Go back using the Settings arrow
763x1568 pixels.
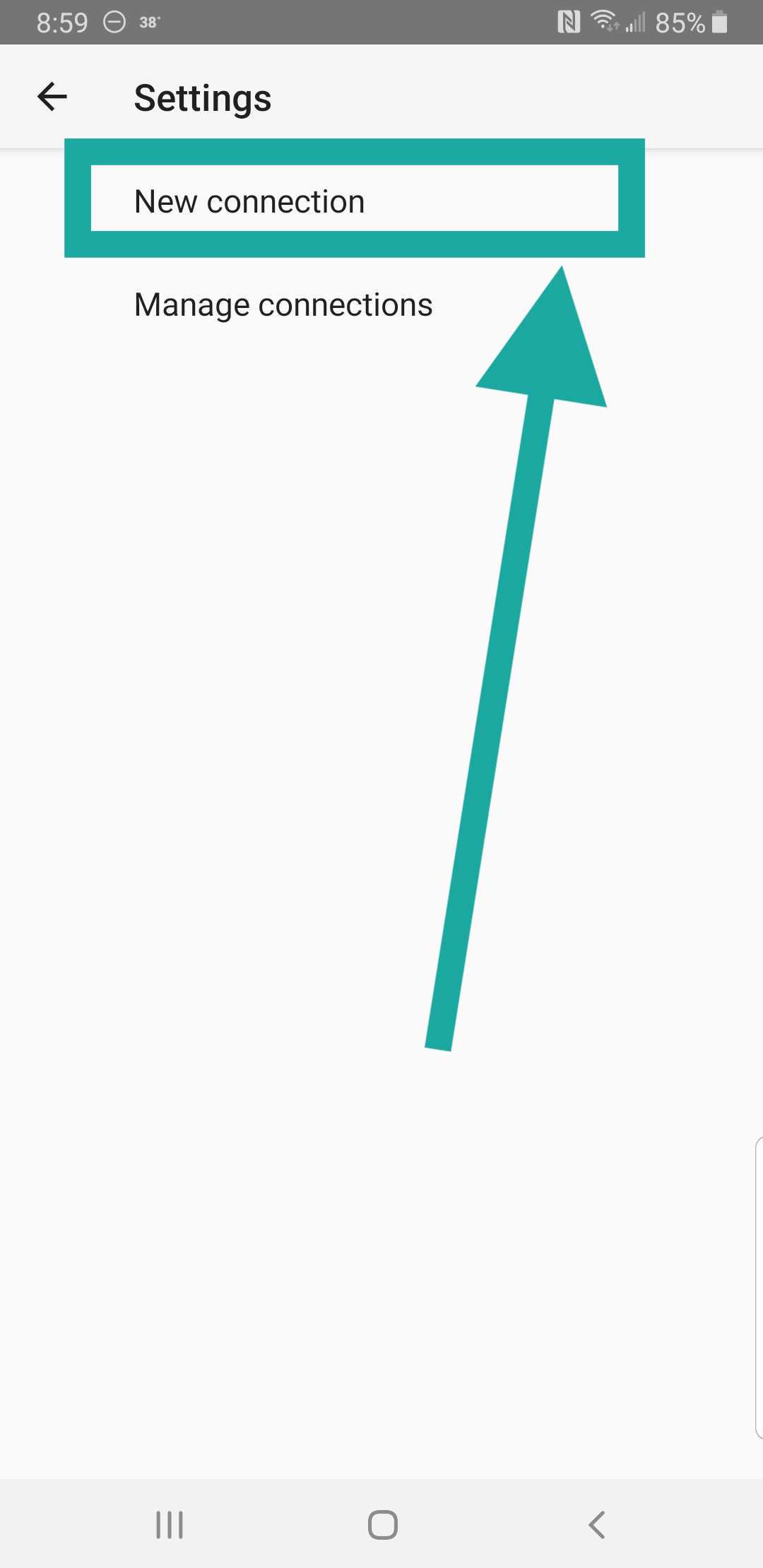(52, 97)
